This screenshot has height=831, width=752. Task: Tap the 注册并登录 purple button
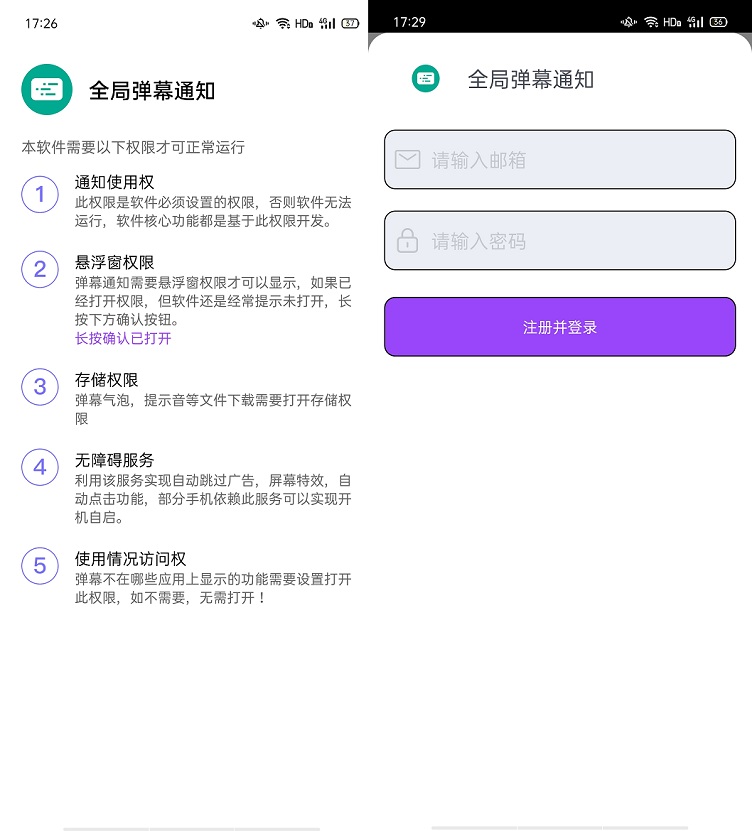[x=560, y=326]
